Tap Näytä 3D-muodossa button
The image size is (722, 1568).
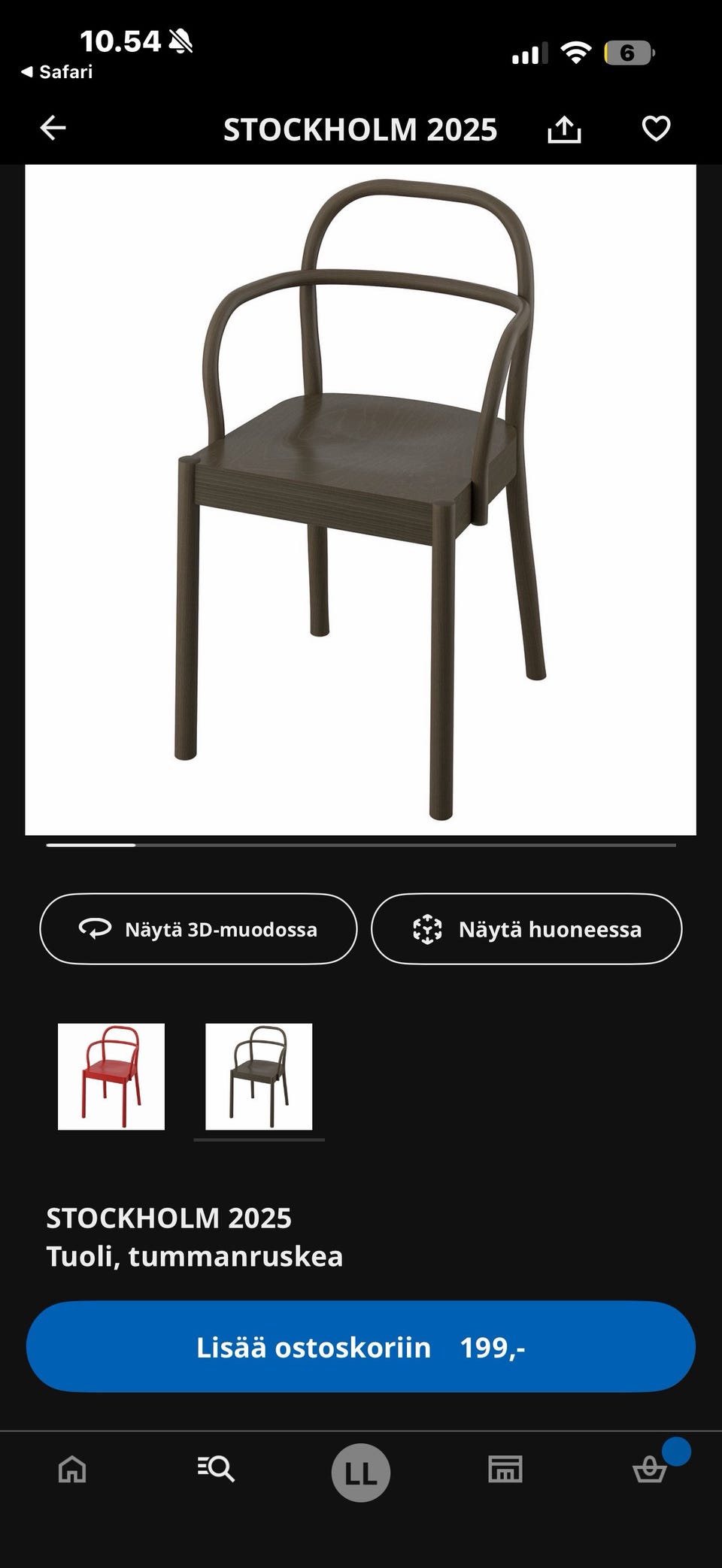click(x=199, y=929)
